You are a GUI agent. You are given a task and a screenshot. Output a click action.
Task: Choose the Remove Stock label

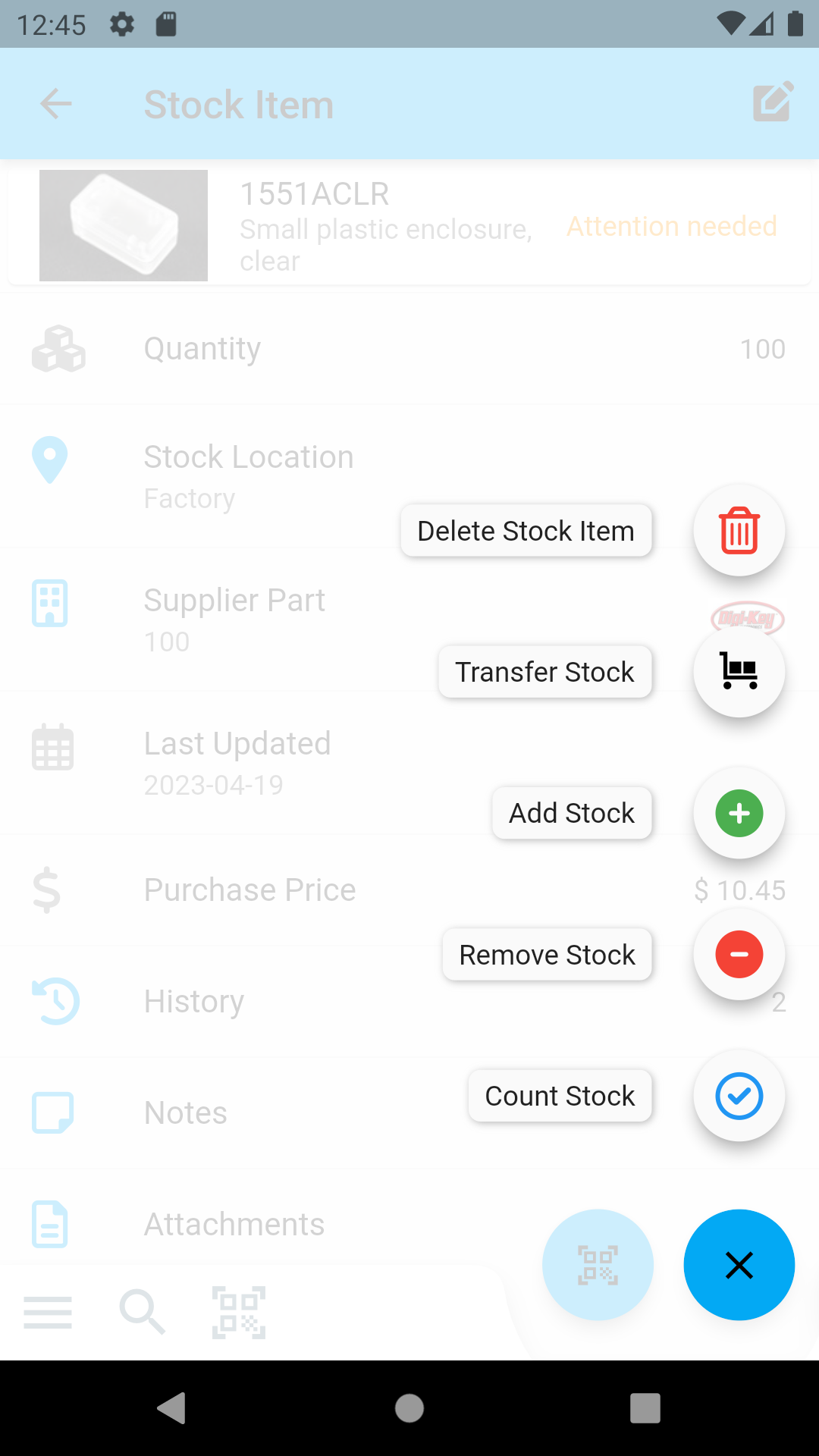click(x=547, y=955)
